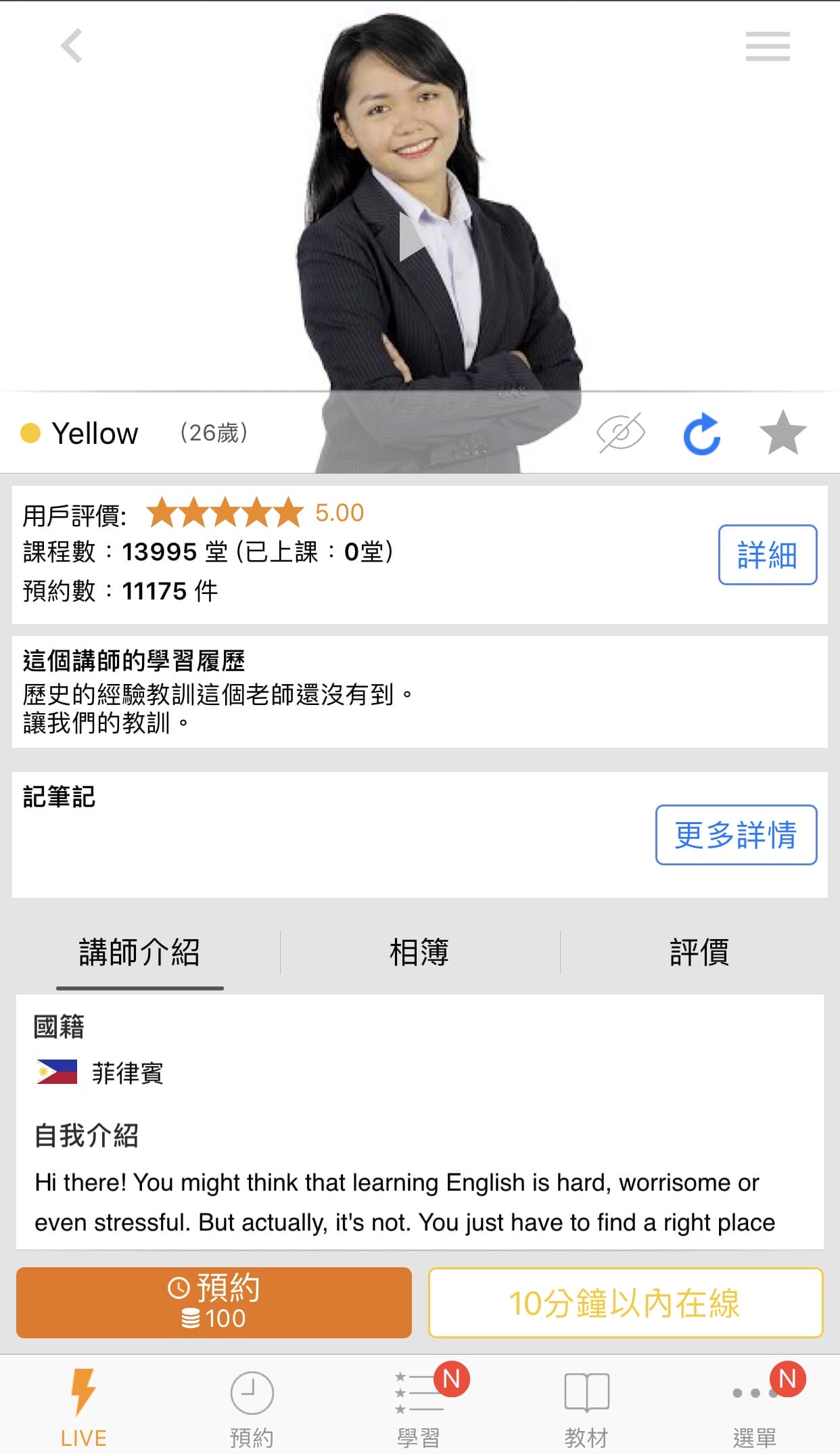Add Yellow to favorites with the star
Screen dimensions: 840x1454
click(783, 432)
